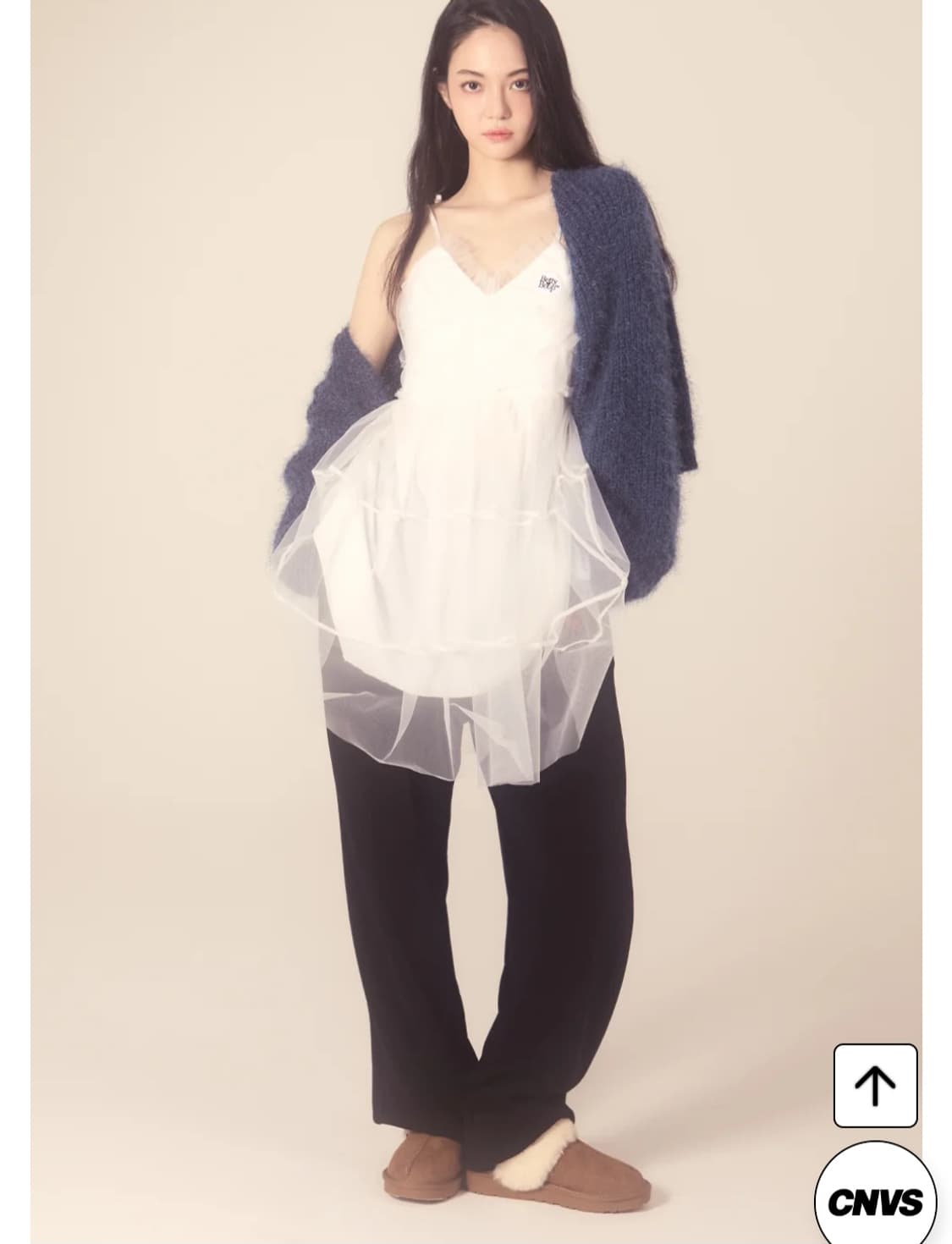Select the upward arrow inside the square button
Screen dimensions: 952x1244
click(875, 1084)
